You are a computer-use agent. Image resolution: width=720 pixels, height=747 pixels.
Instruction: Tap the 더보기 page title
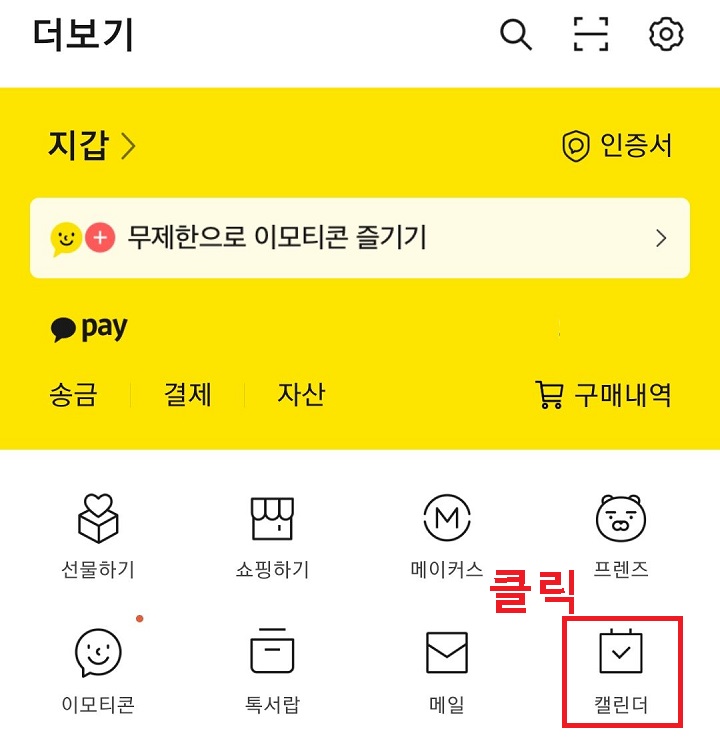pos(82,33)
